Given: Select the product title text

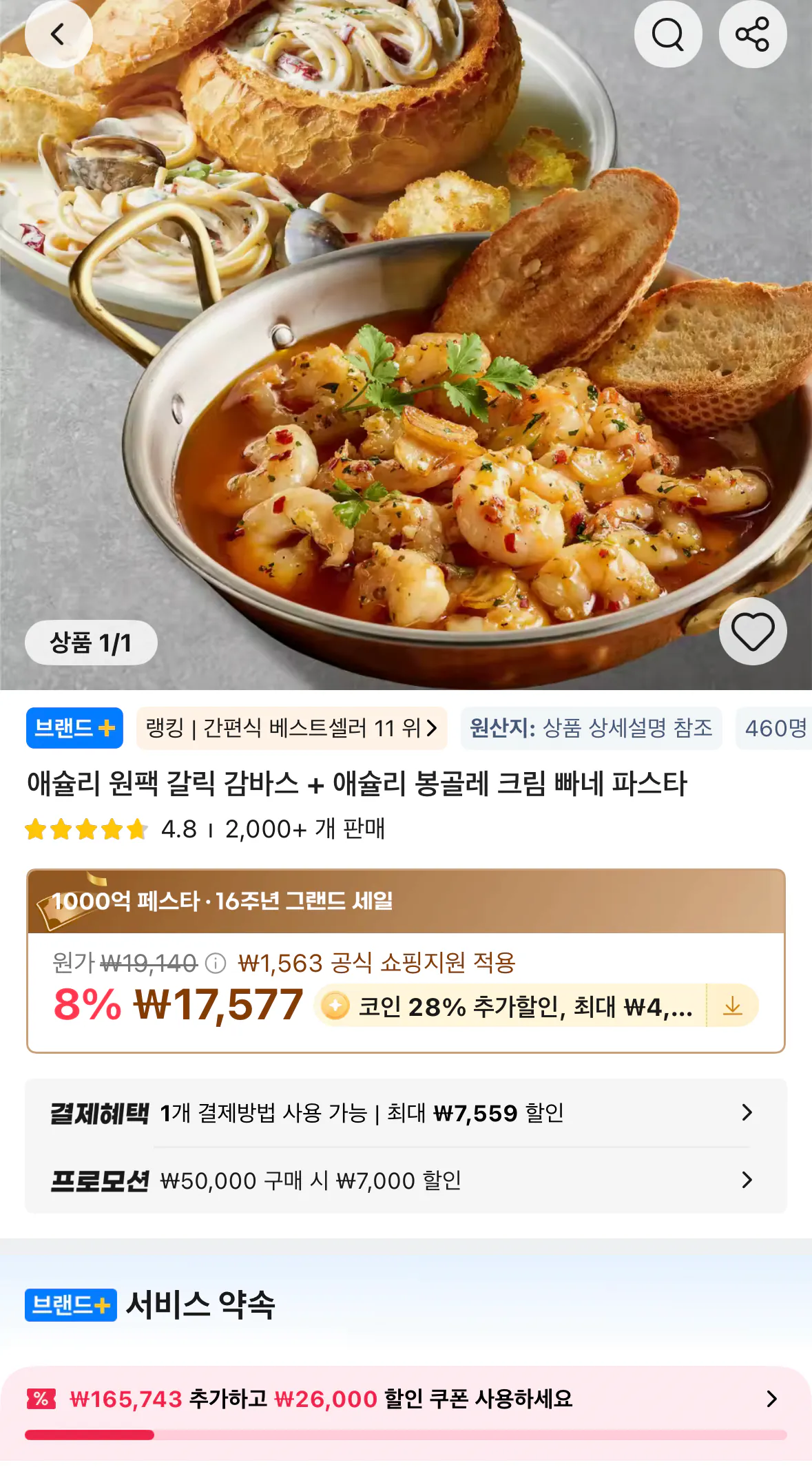Looking at the screenshot, I should tap(358, 784).
